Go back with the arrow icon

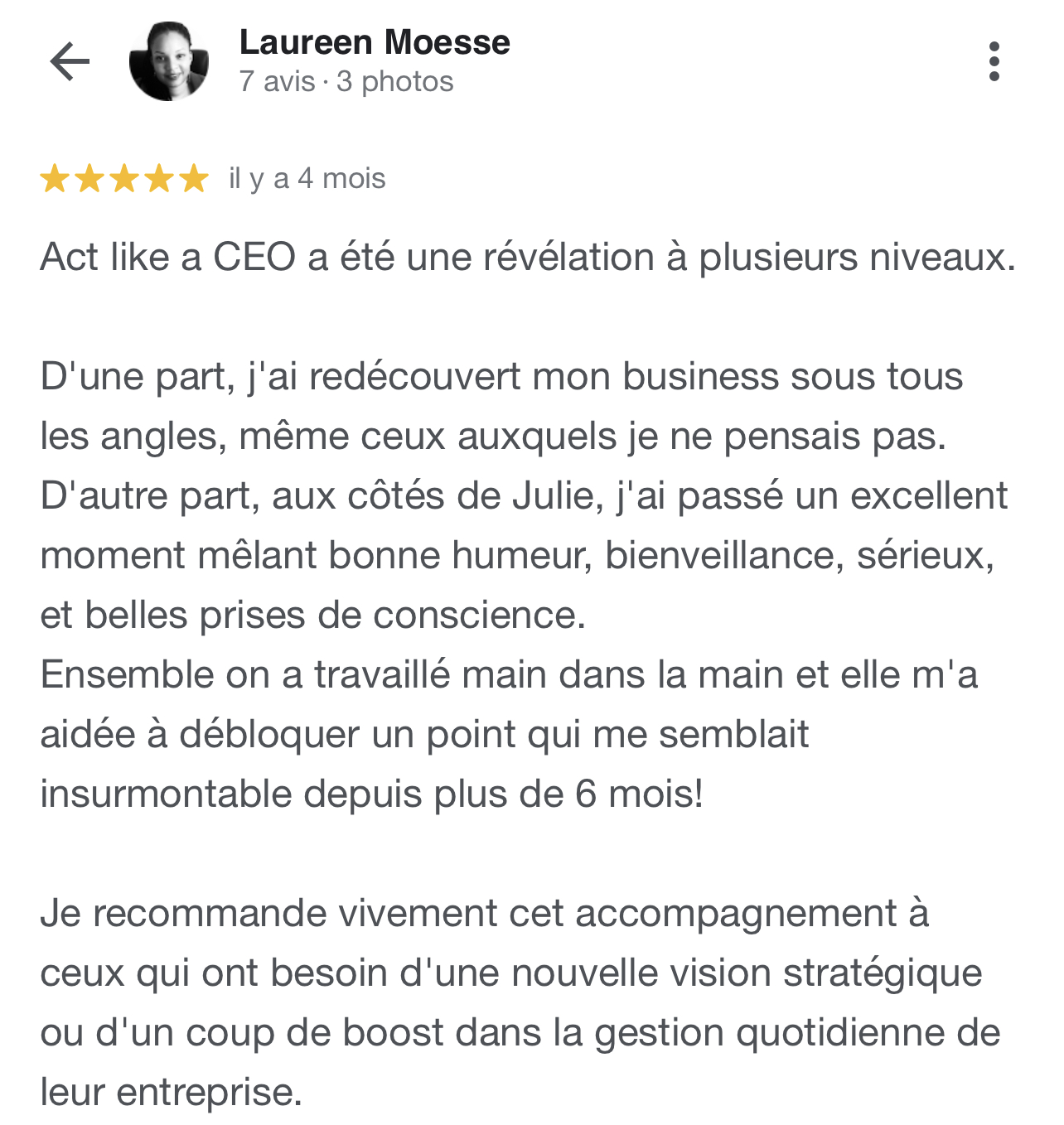tap(70, 62)
